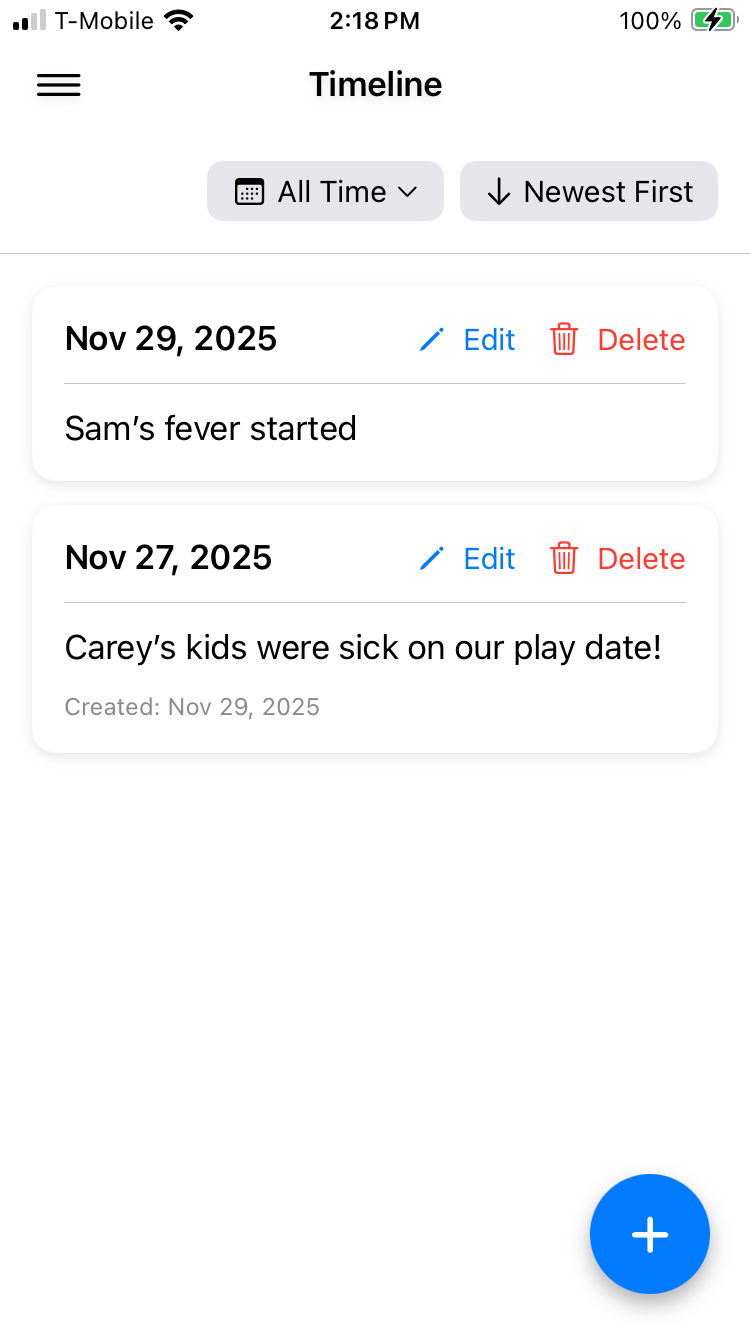750x1334 pixels.
Task: Tap the Wi-Fi status indicator
Action: 178,19
